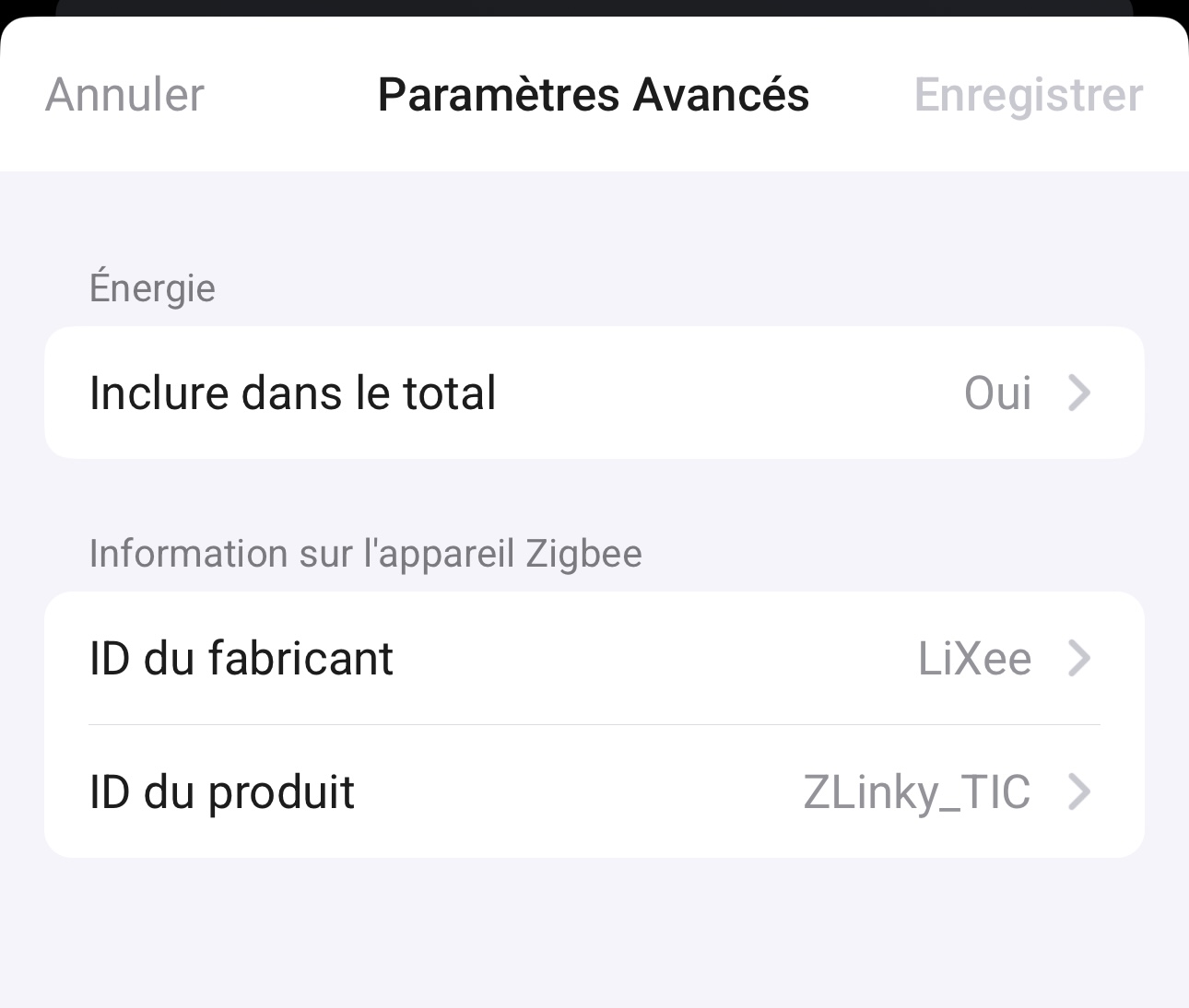Tap Enregistrer to save settings

(x=1028, y=95)
